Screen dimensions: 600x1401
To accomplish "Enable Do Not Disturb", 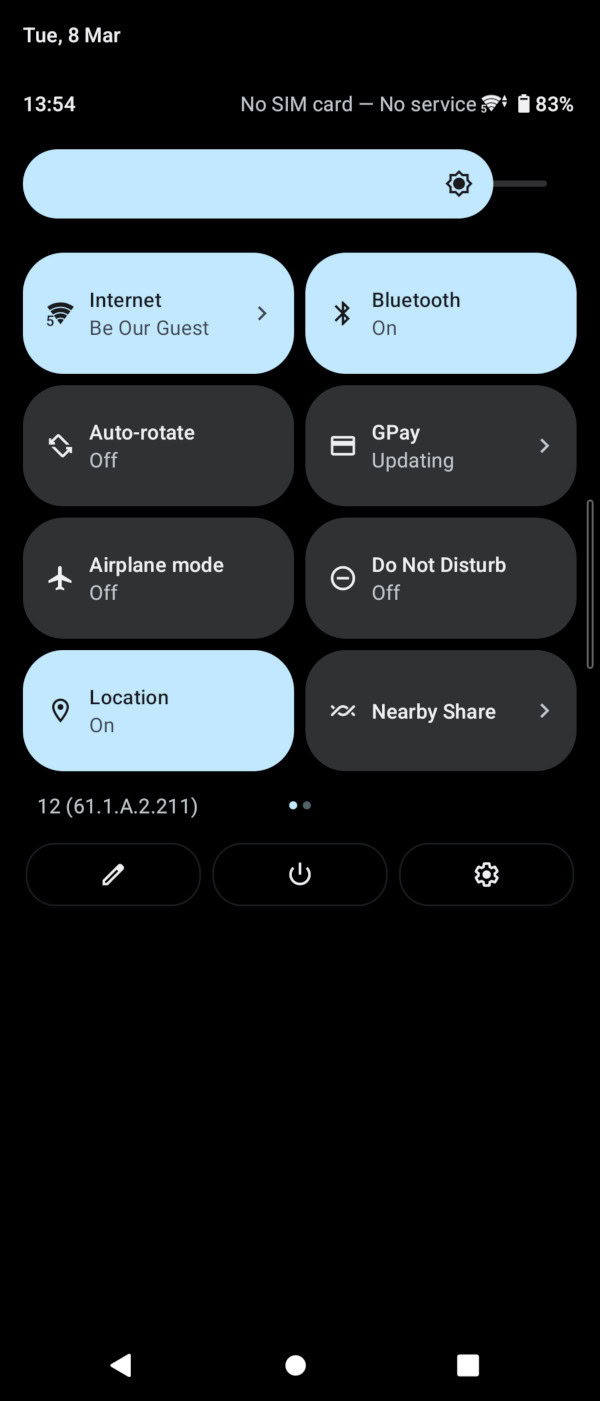I will [440, 578].
